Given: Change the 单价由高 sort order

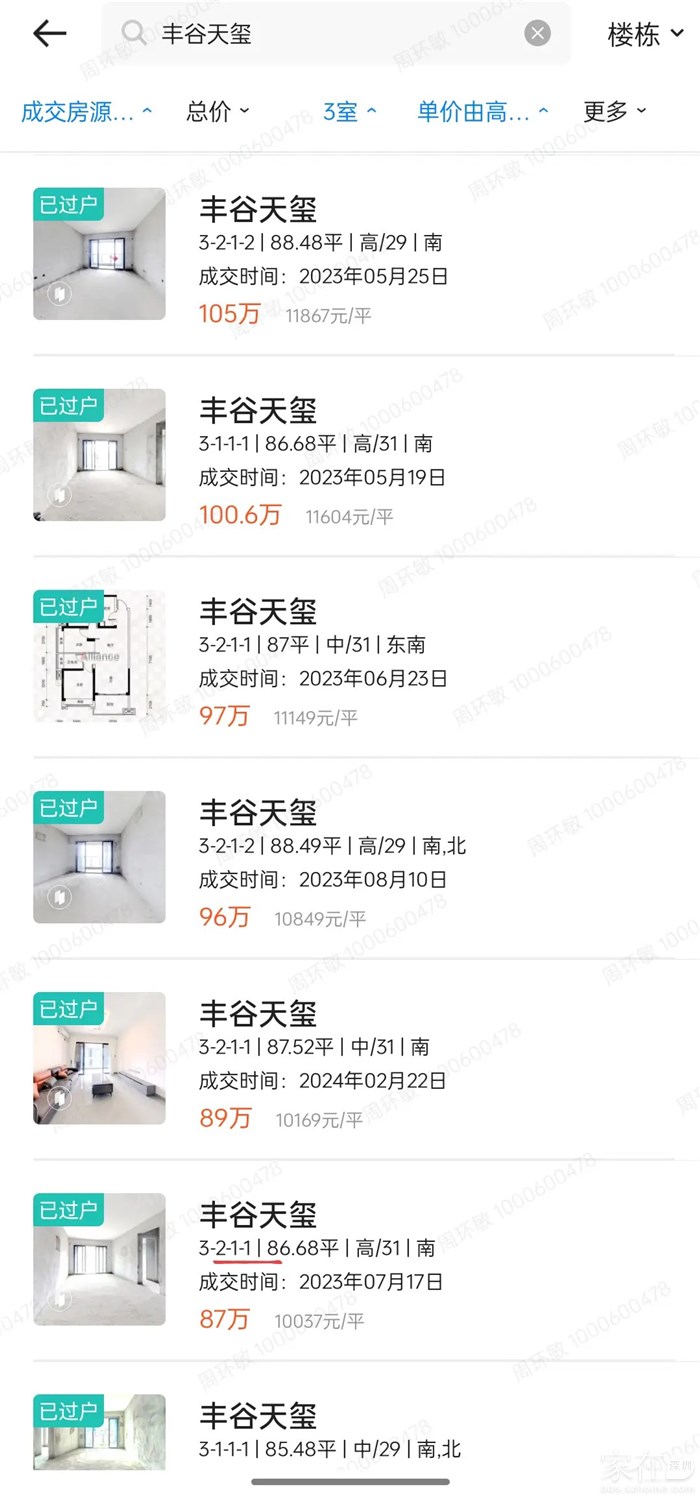Looking at the screenshot, I should pyautogui.click(x=483, y=112).
